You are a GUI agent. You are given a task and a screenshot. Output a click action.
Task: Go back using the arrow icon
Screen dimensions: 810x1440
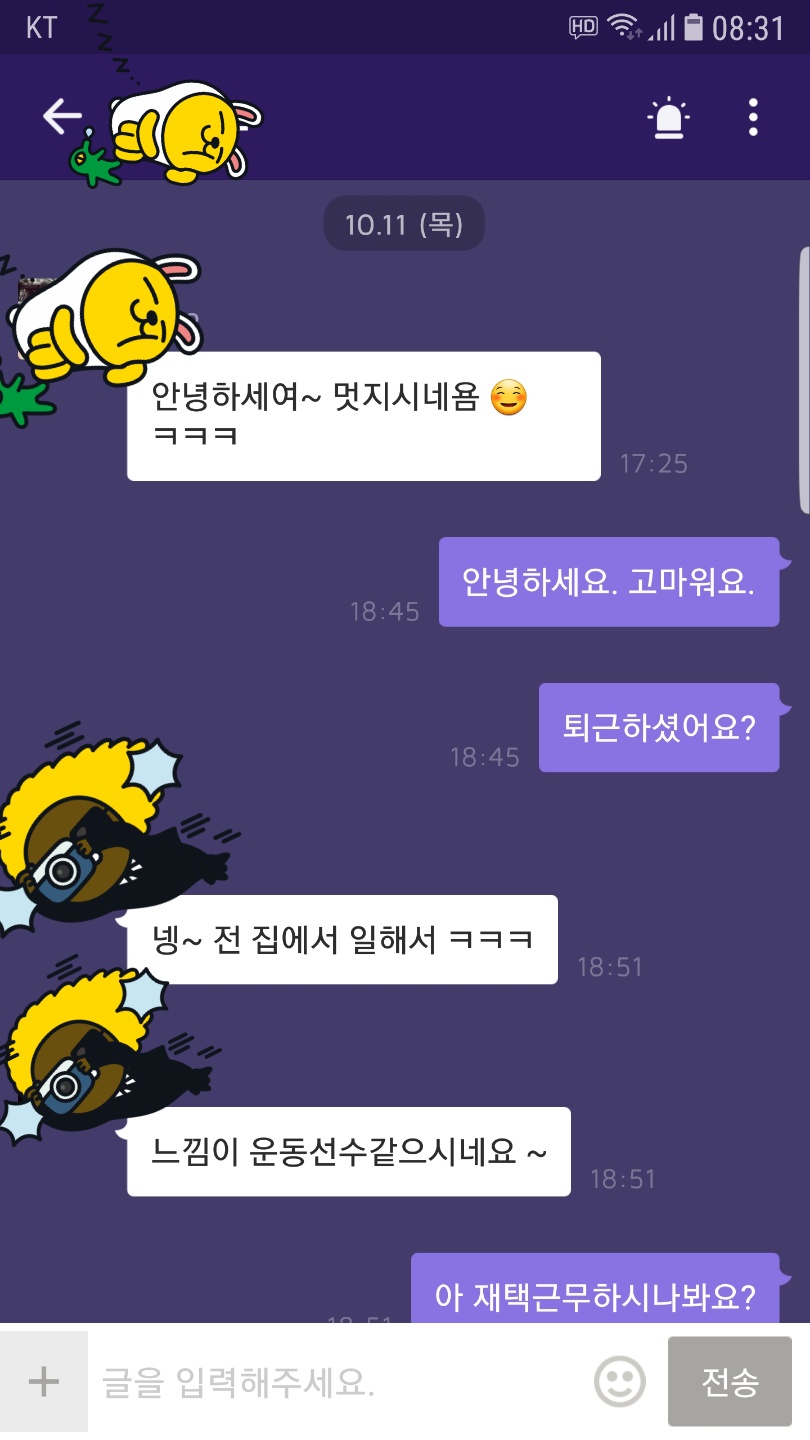[x=62, y=118]
